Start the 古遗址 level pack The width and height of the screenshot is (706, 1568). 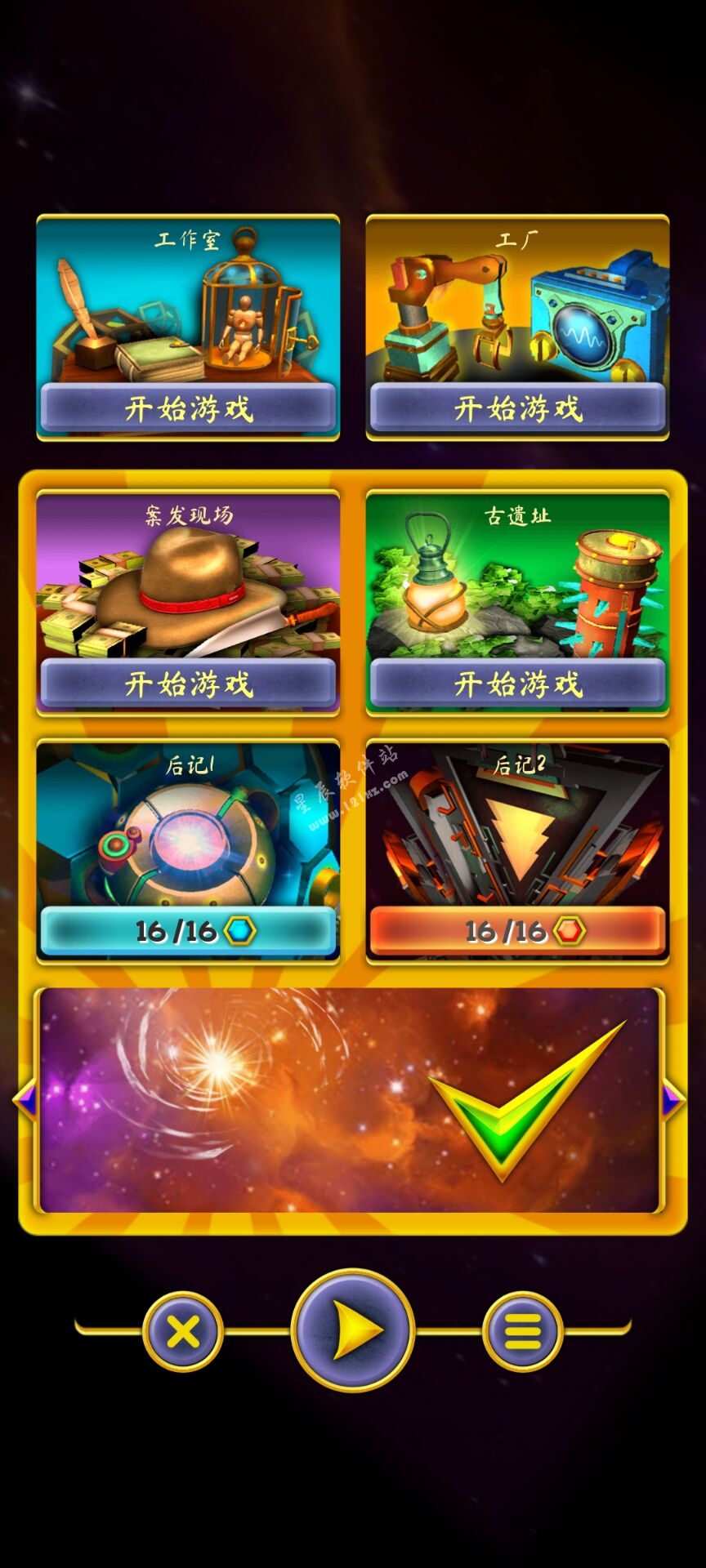tap(517, 684)
